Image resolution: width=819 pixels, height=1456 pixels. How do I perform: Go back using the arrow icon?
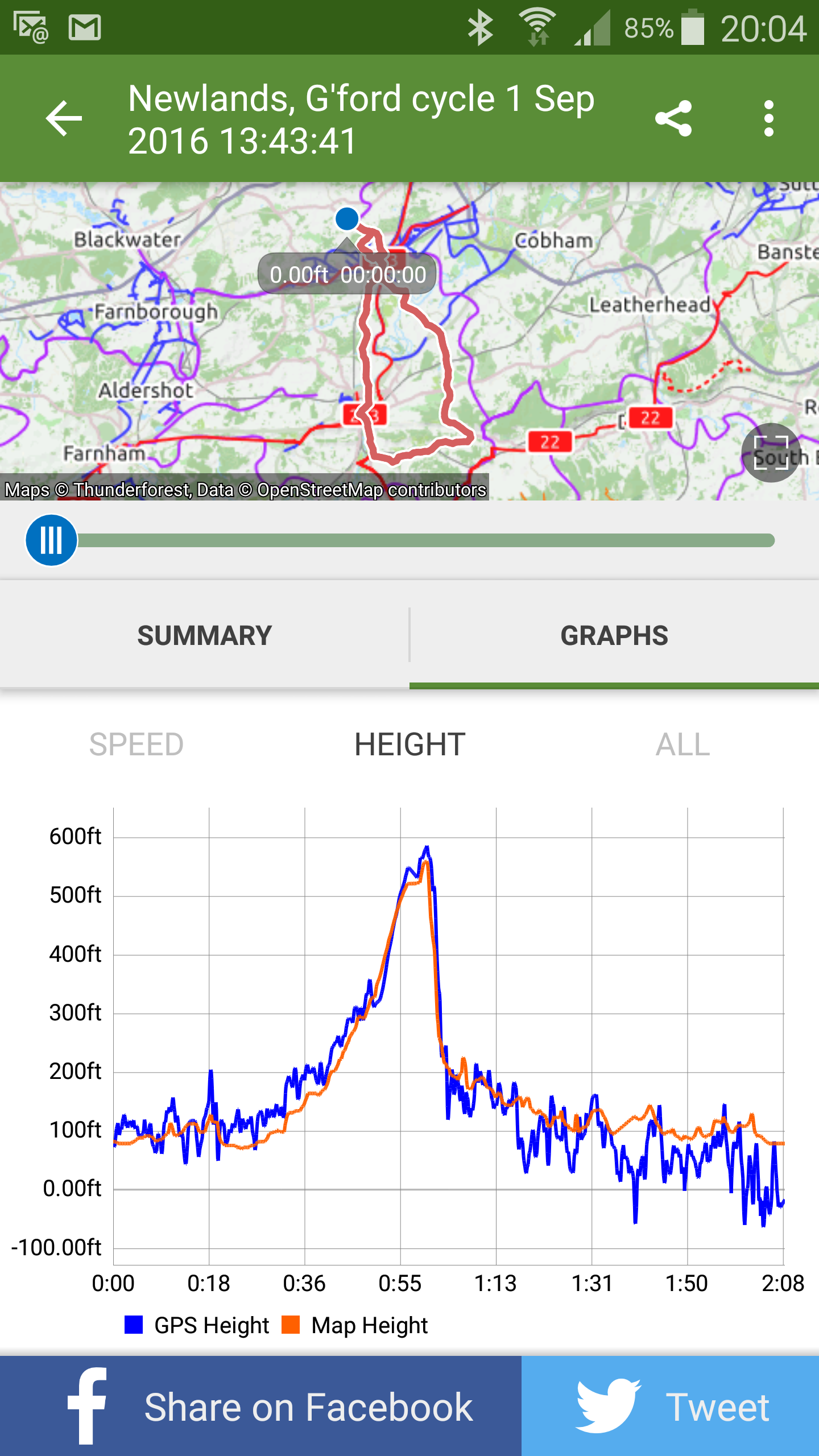[64, 118]
